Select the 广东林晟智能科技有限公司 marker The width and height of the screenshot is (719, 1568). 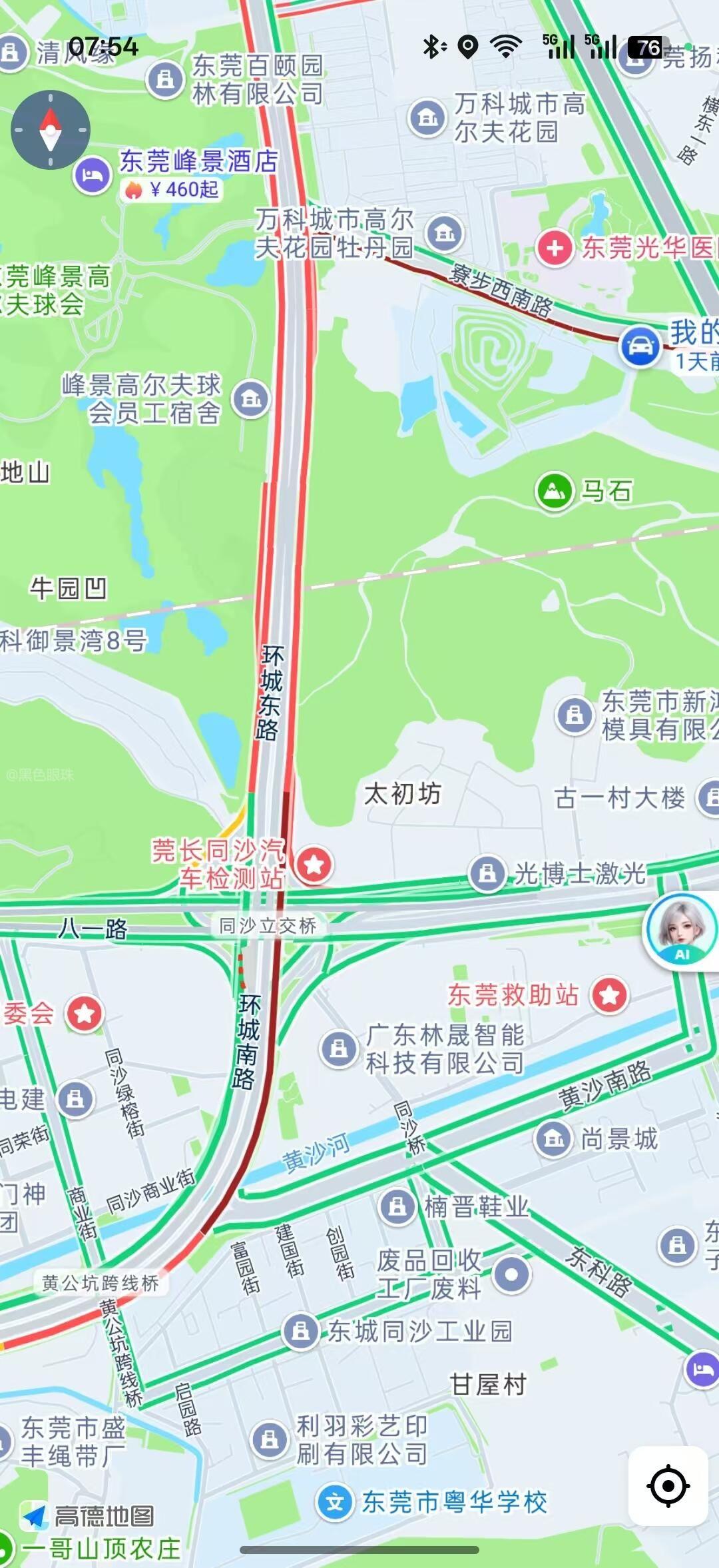tap(339, 1048)
